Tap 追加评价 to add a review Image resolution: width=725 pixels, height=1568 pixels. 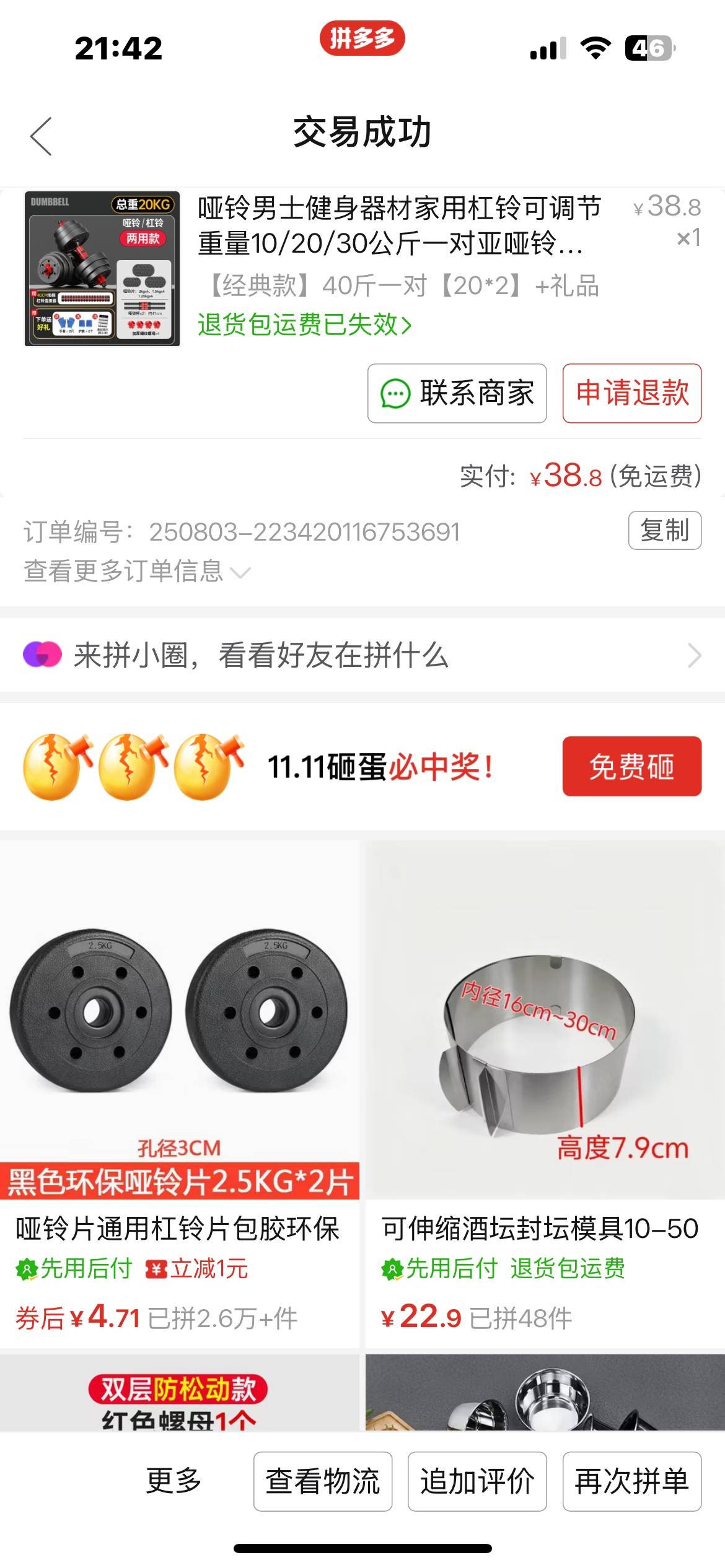click(x=477, y=1481)
